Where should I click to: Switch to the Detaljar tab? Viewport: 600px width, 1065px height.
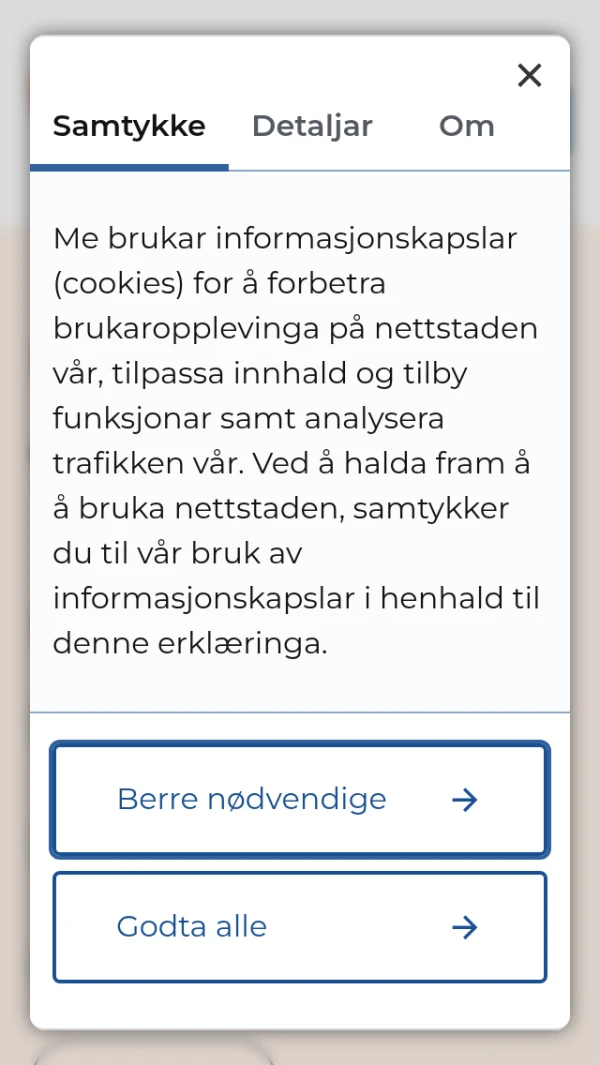pos(313,126)
